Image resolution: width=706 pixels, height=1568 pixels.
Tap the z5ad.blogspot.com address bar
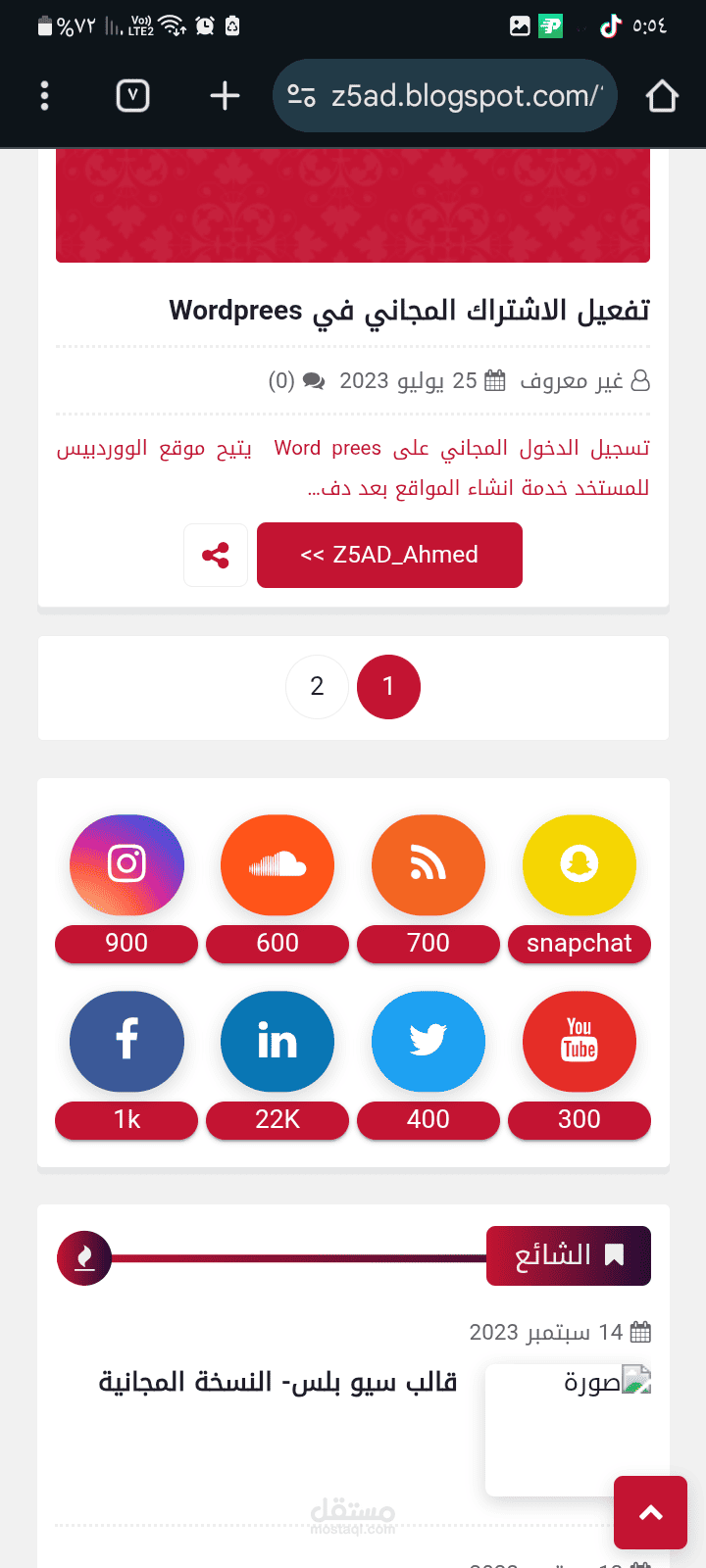444,96
